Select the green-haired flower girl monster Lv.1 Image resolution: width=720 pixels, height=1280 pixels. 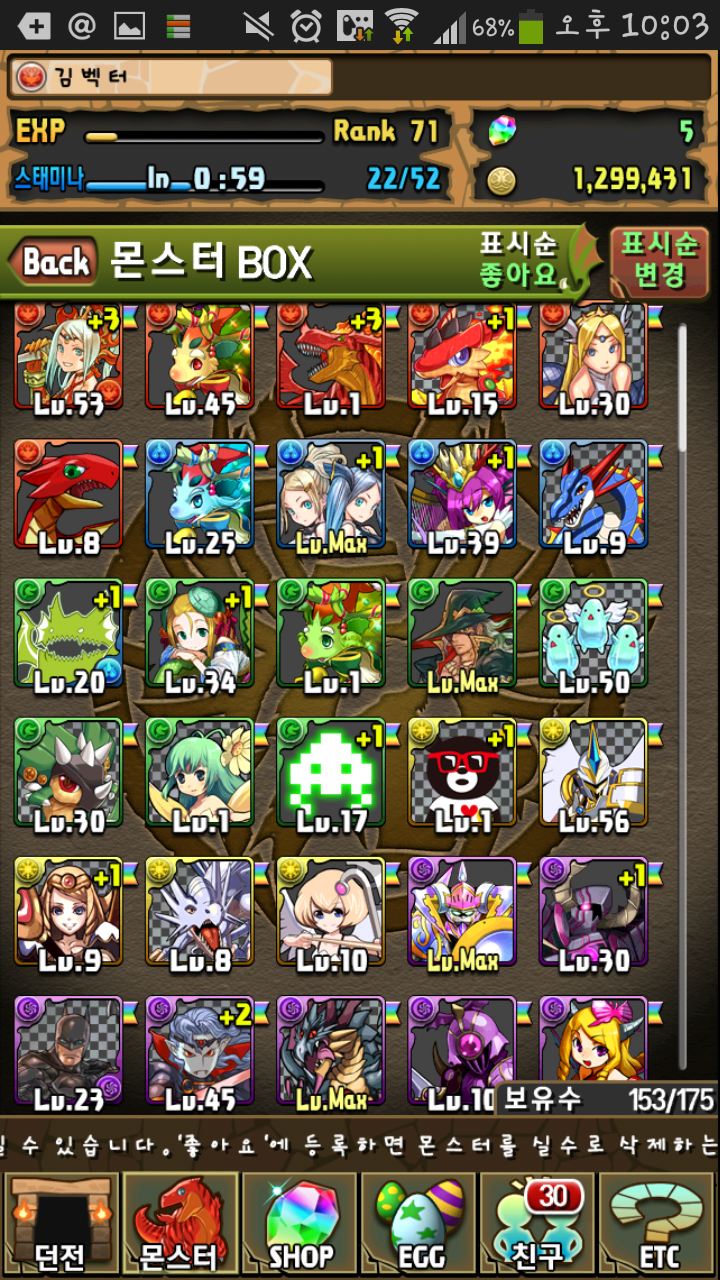point(200,773)
